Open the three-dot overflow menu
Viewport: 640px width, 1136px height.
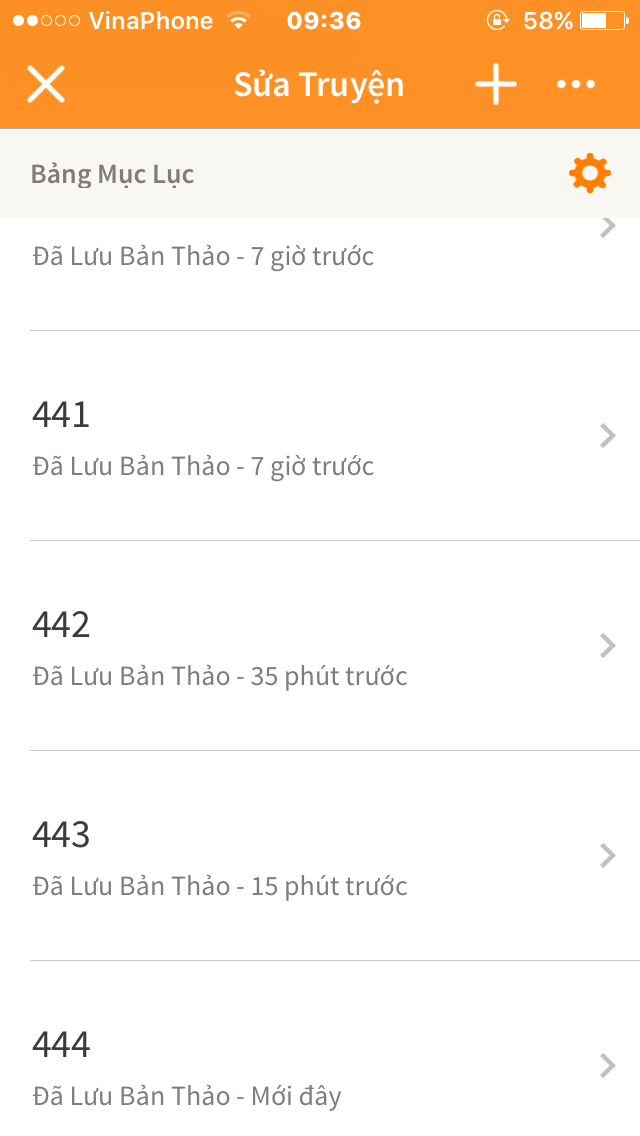pos(576,85)
